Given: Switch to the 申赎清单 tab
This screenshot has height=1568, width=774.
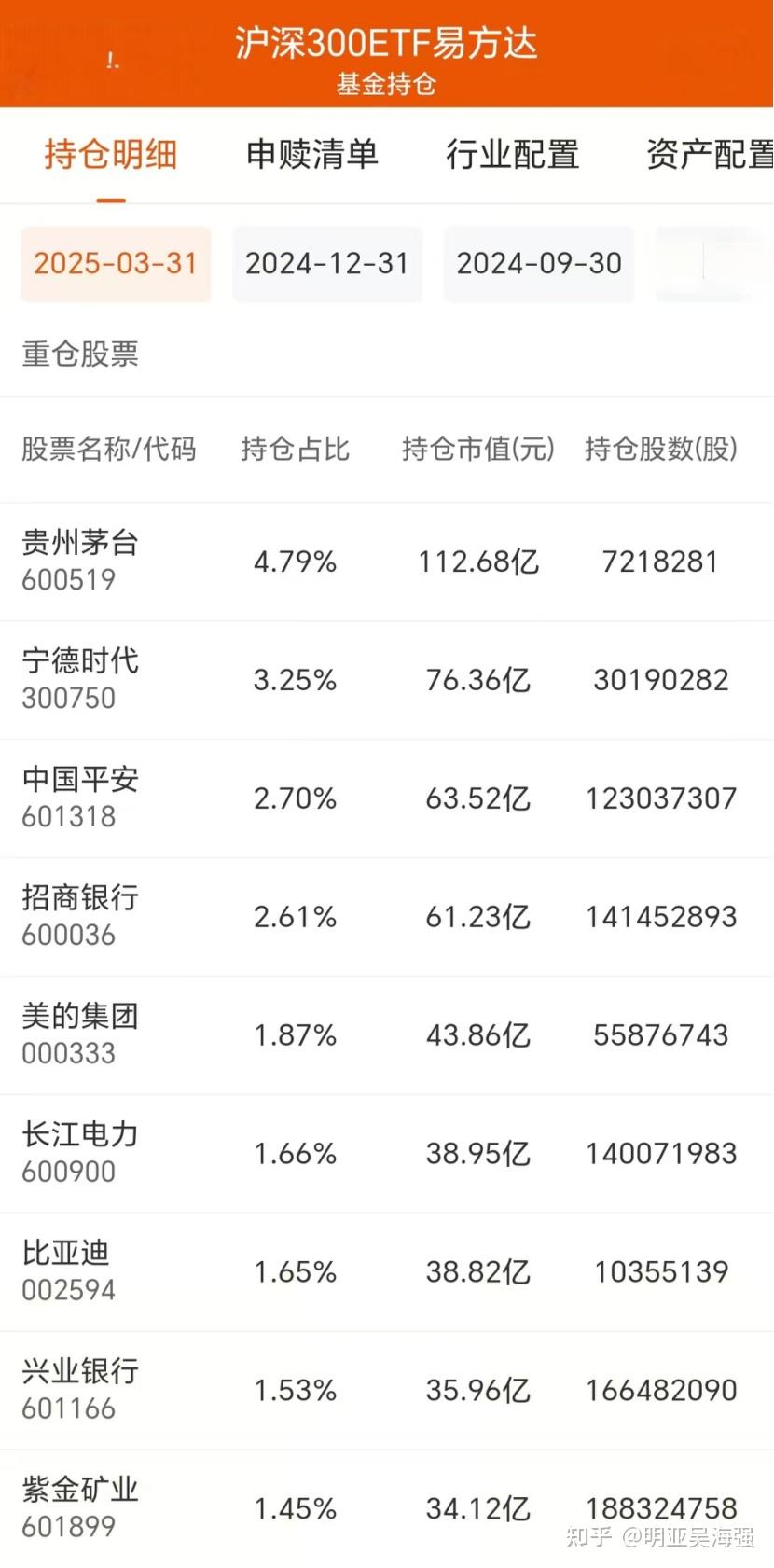Looking at the screenshot, I should 312,155.
